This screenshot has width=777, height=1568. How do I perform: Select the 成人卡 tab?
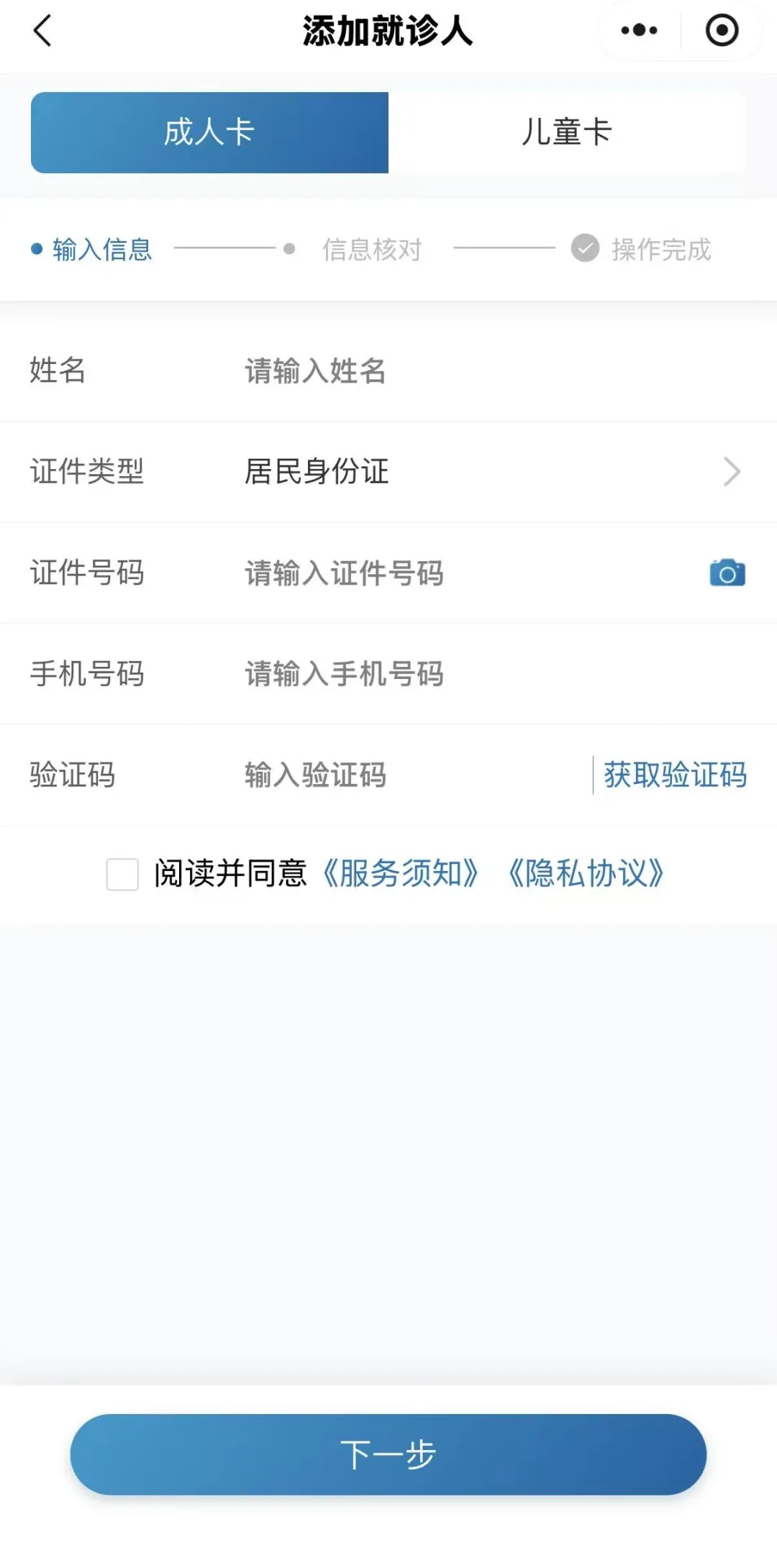click(209, 132)
